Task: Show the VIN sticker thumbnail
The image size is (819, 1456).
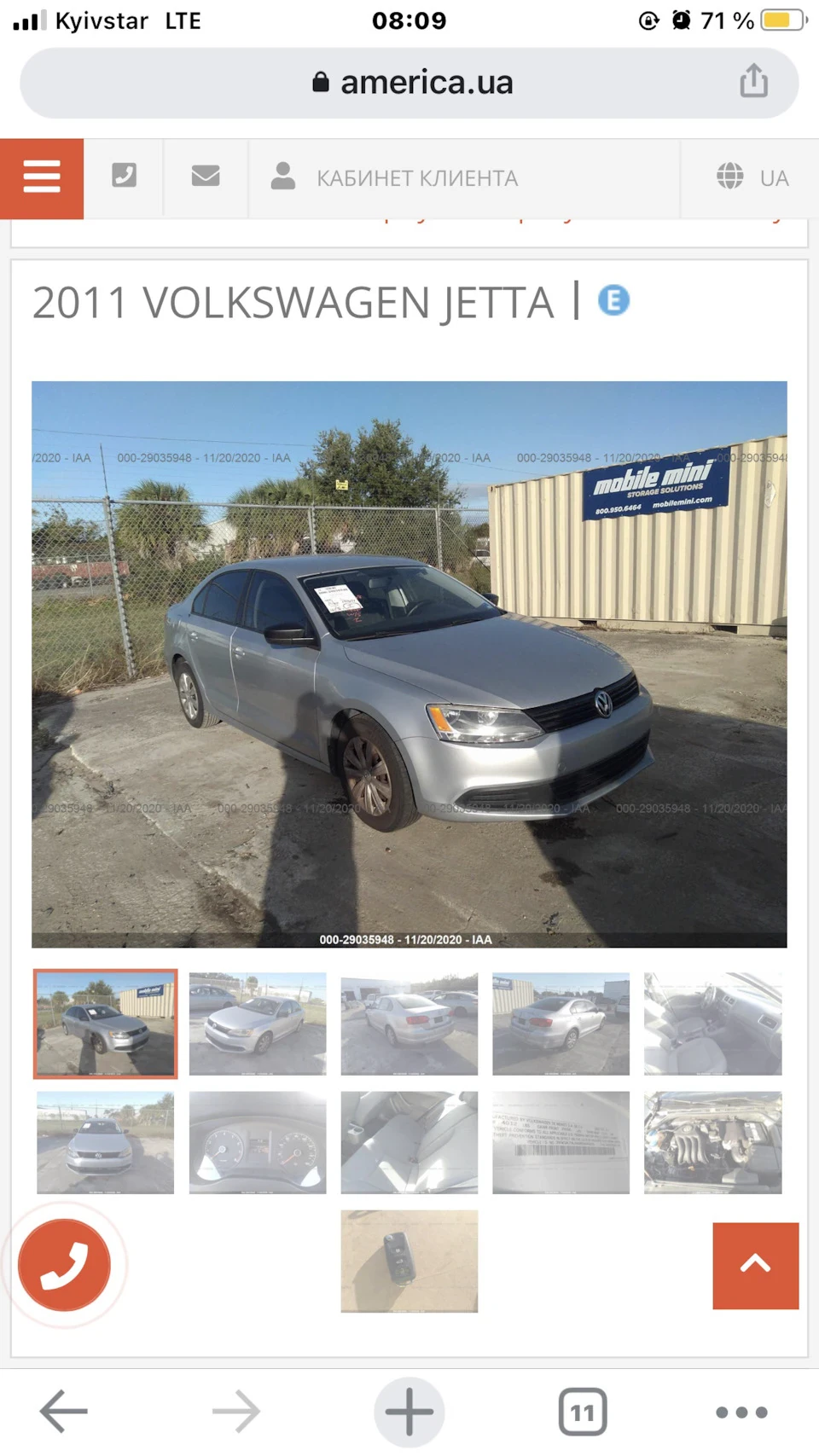Action: 561,1142
